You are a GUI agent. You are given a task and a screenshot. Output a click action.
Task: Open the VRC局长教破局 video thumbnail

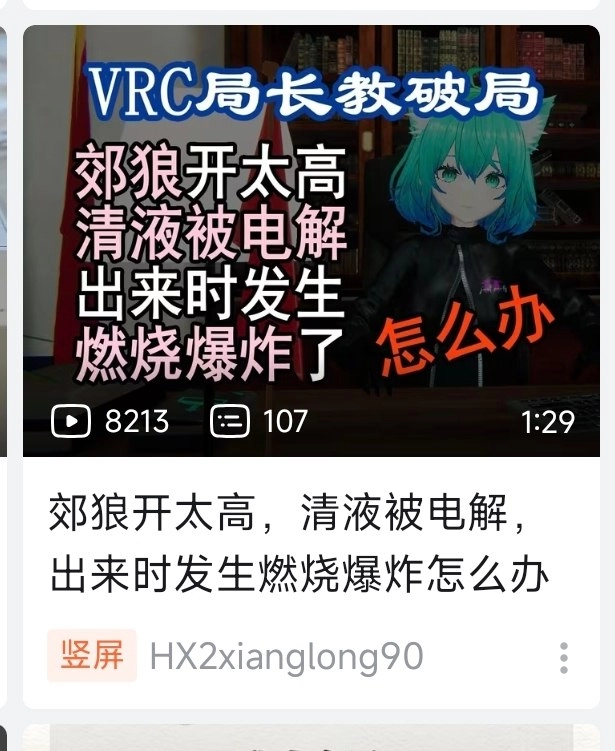[311, 240]
